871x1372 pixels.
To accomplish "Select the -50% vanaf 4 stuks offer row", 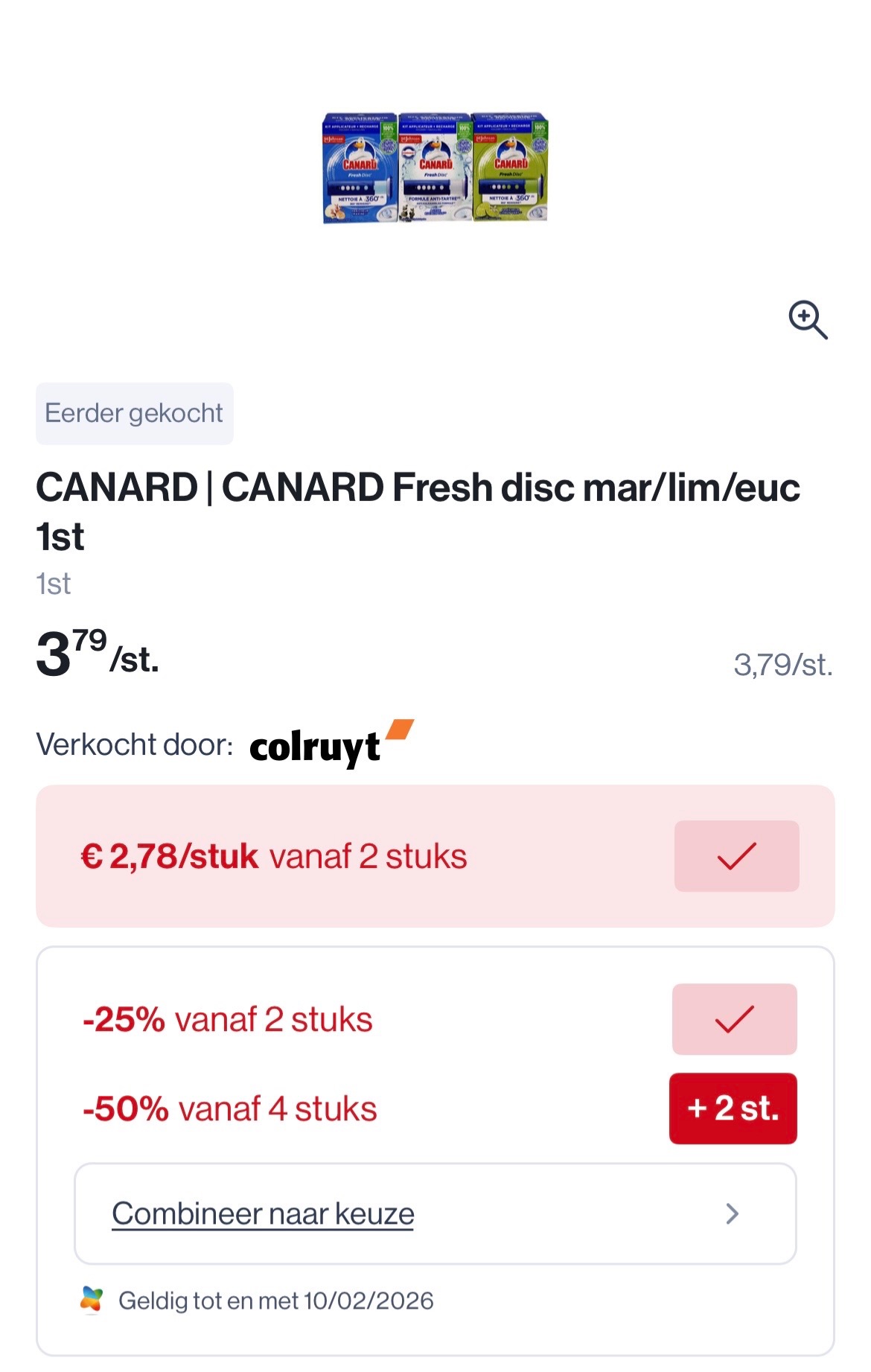I will point(733,1108).
